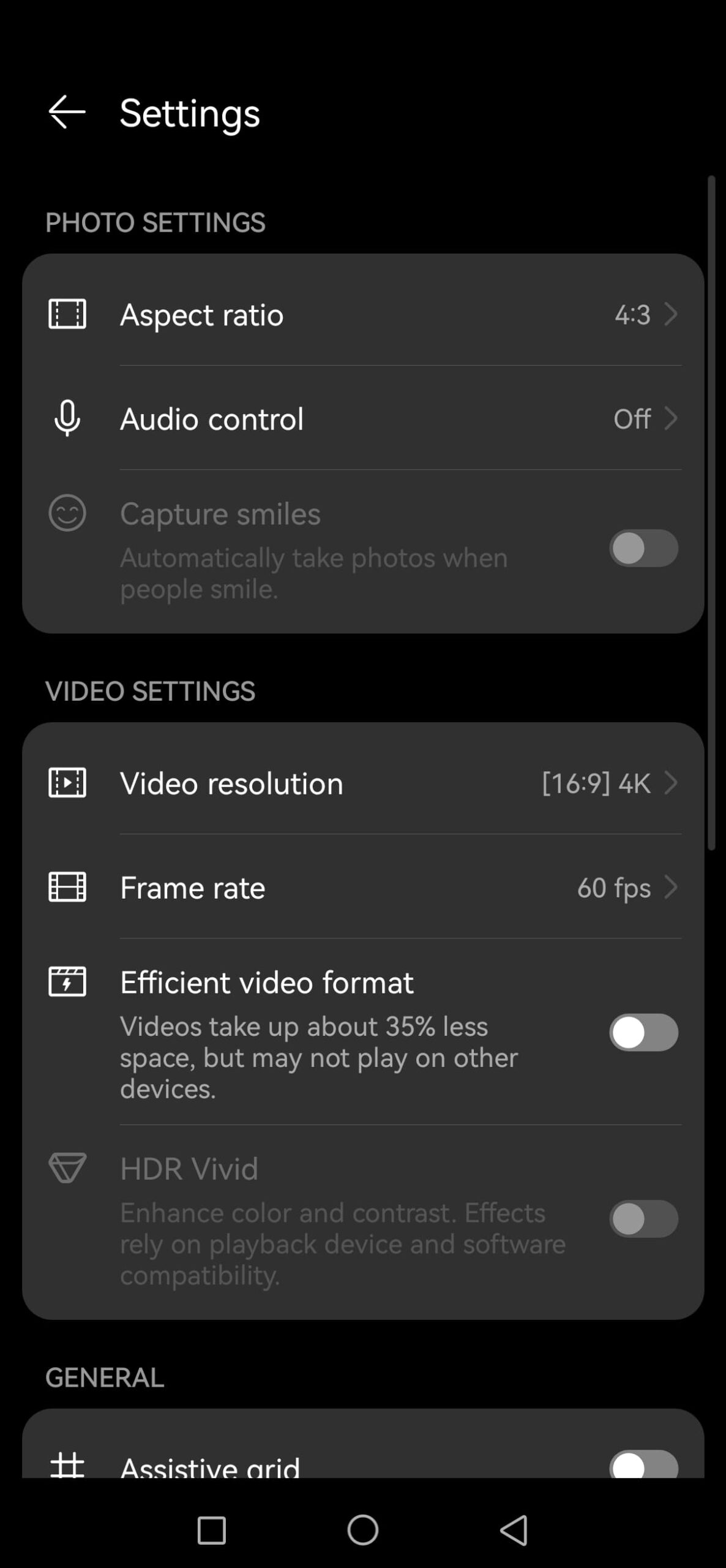Change the Frame rate setting

(364, 888)
